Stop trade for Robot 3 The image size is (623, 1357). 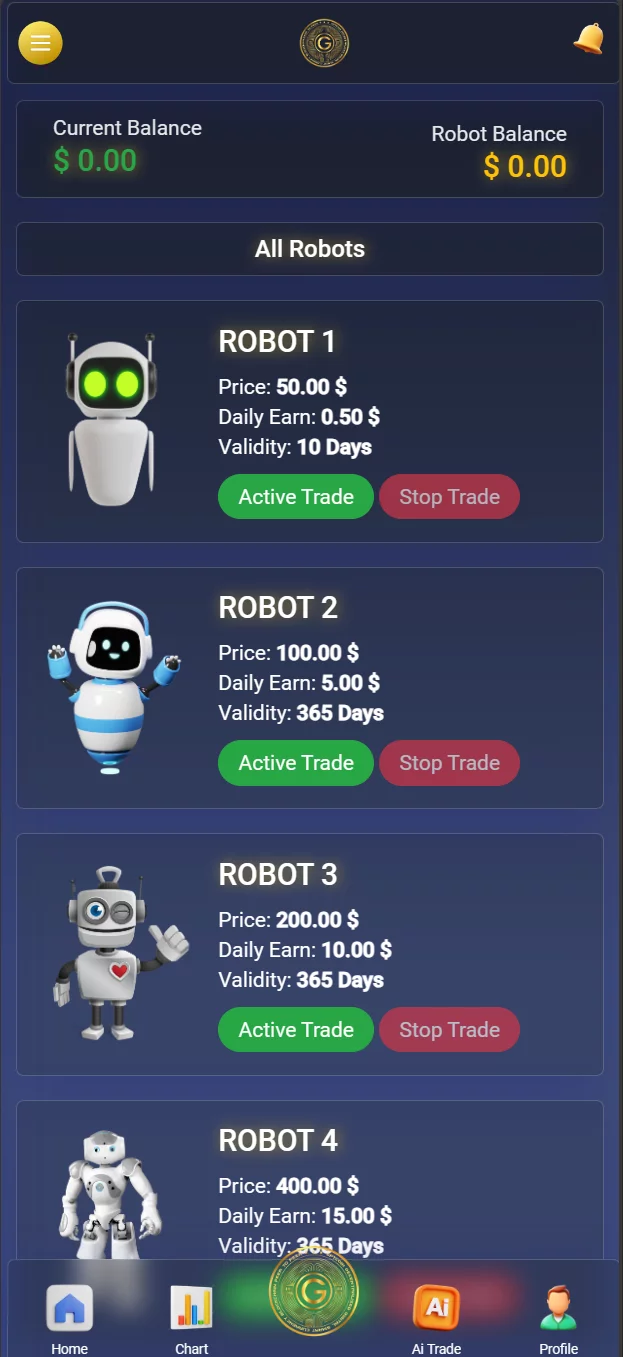click(x=449, y=1030)
